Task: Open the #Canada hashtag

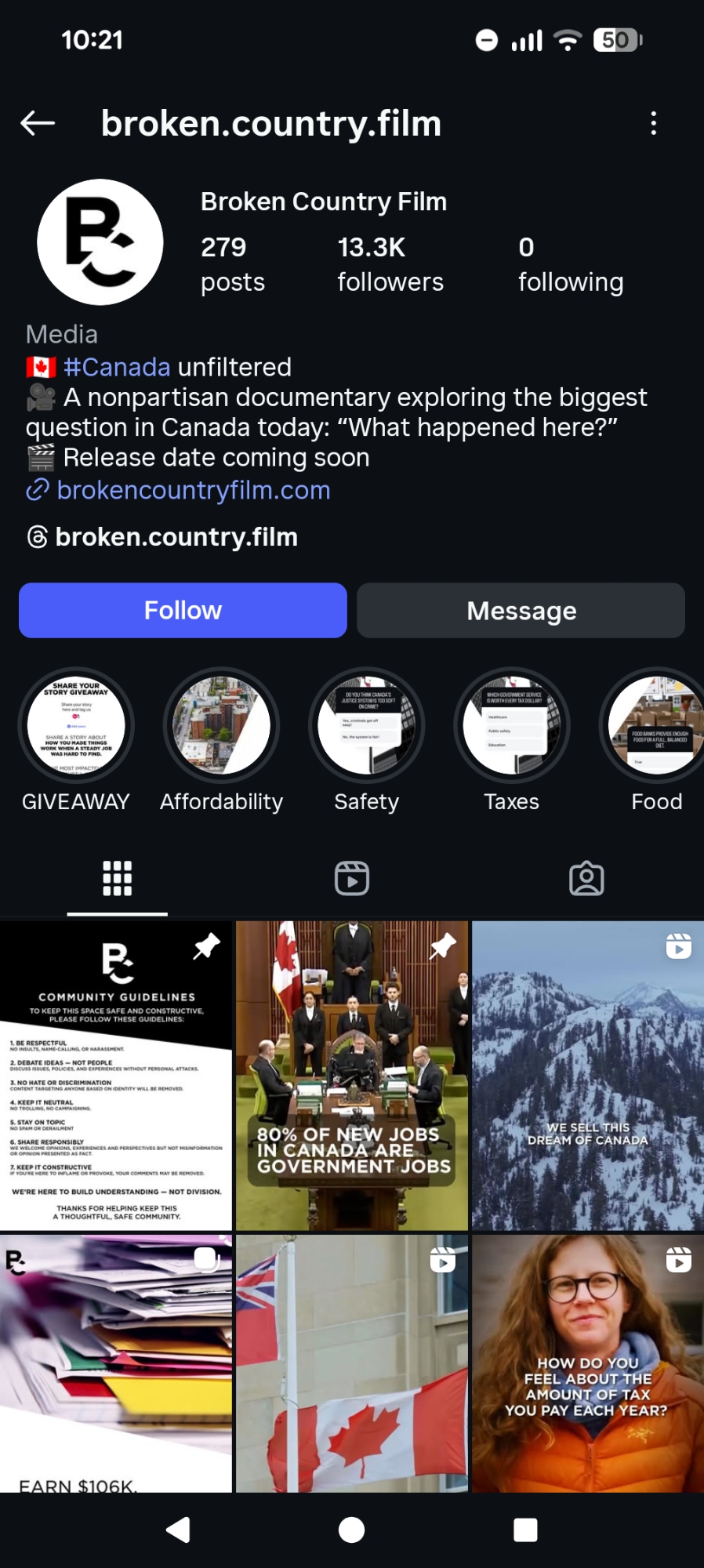Action: point(117,367)
